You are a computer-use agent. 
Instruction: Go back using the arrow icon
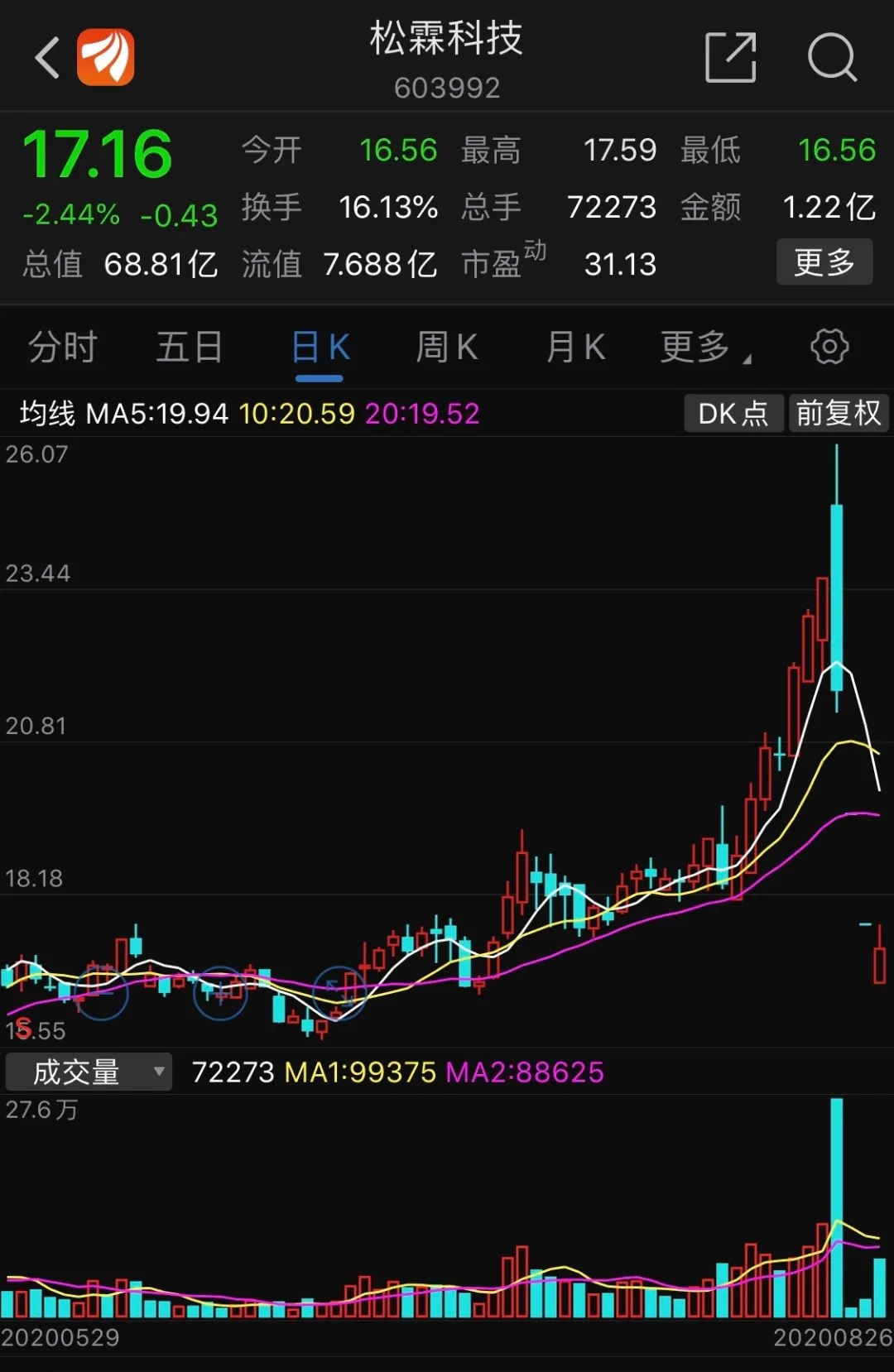pos(47,58)
